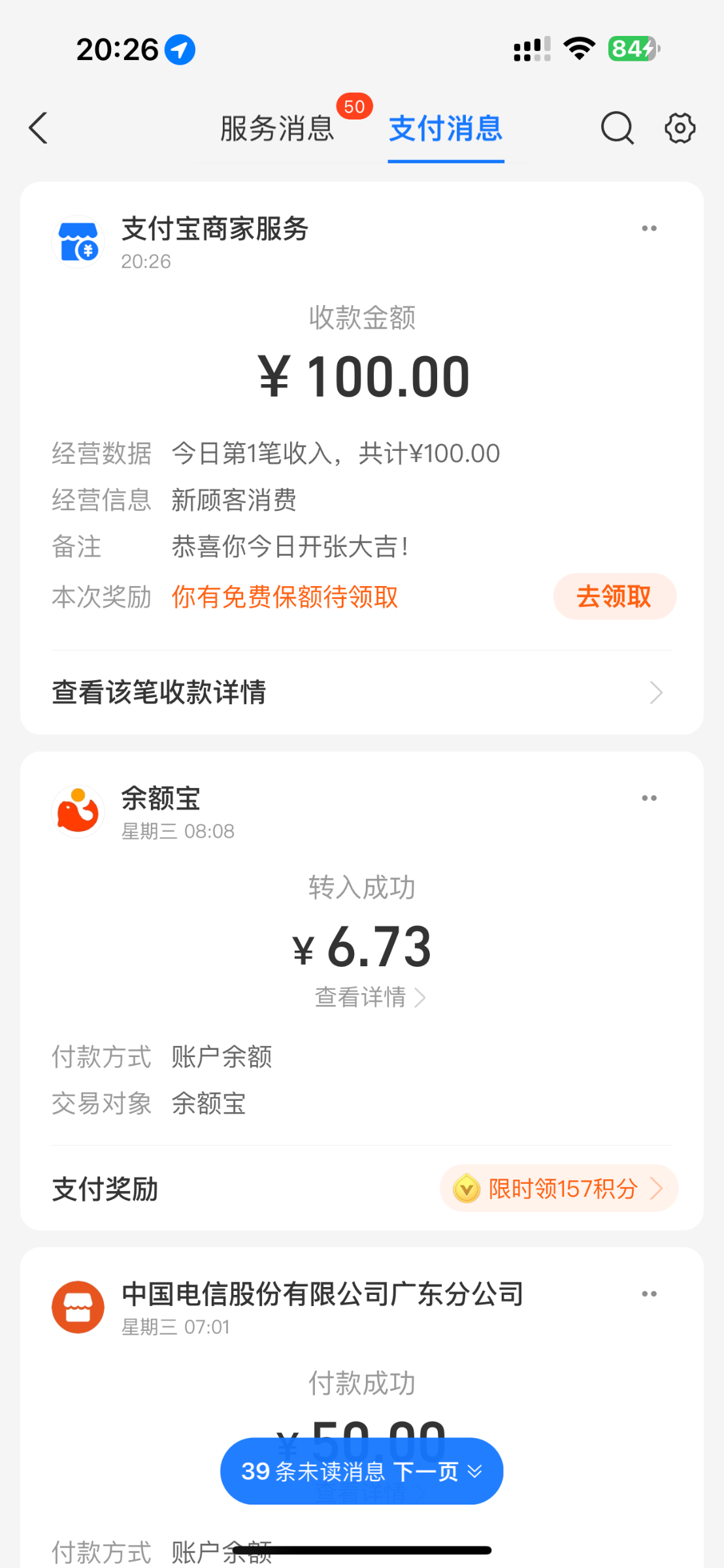Open more options on 支付宝商家服务 card

click(x=649, y=229)
